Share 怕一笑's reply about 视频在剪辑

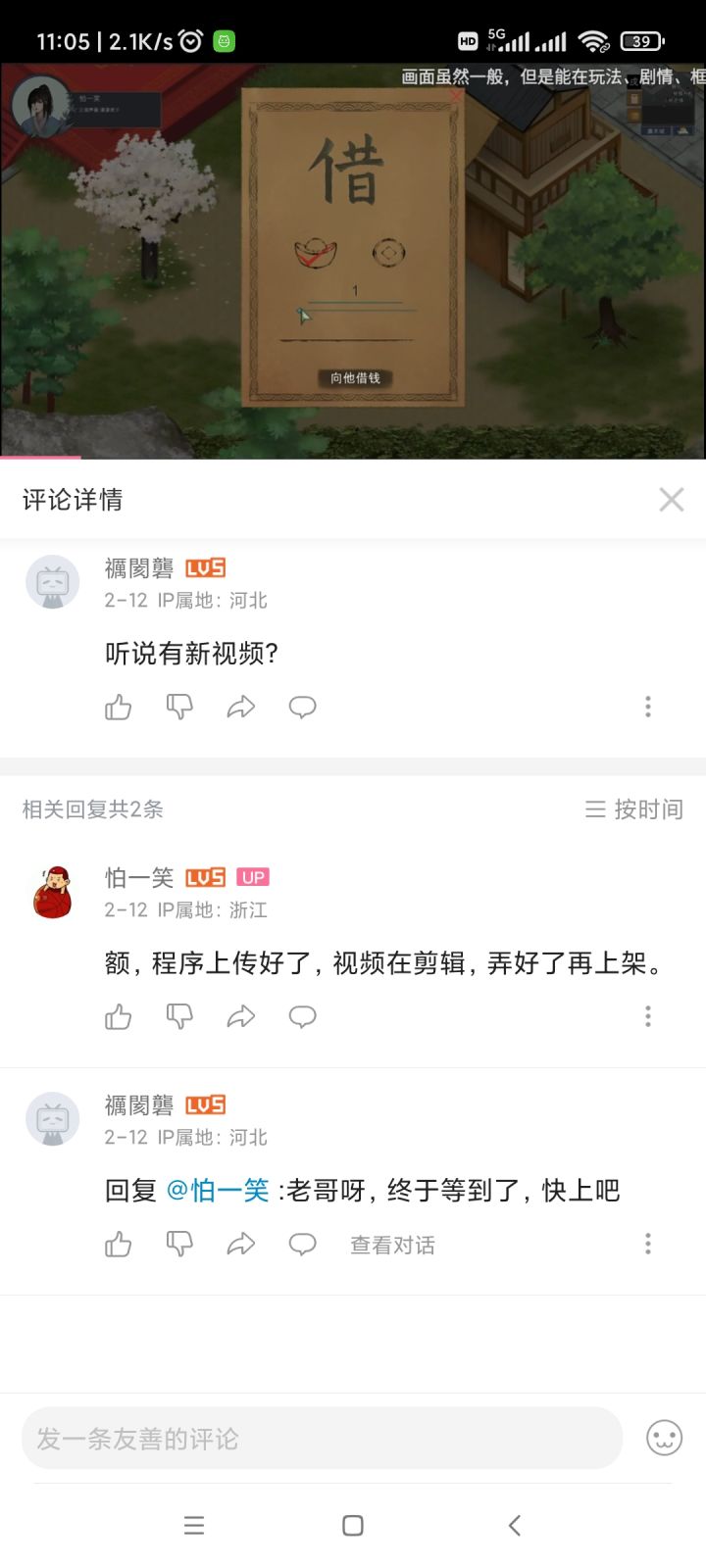tap(241, 1016)
